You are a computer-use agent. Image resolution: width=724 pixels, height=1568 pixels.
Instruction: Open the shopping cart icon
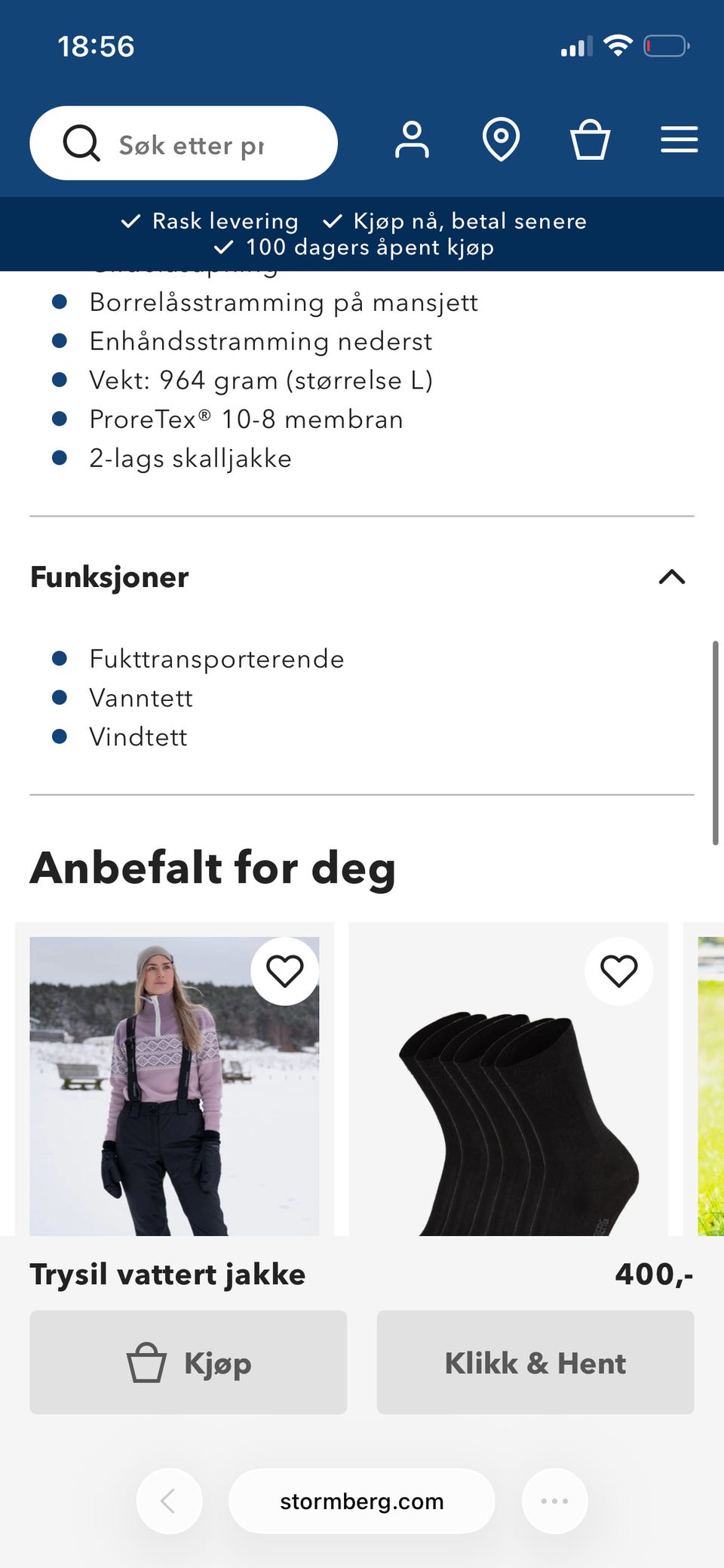[591, 140]
